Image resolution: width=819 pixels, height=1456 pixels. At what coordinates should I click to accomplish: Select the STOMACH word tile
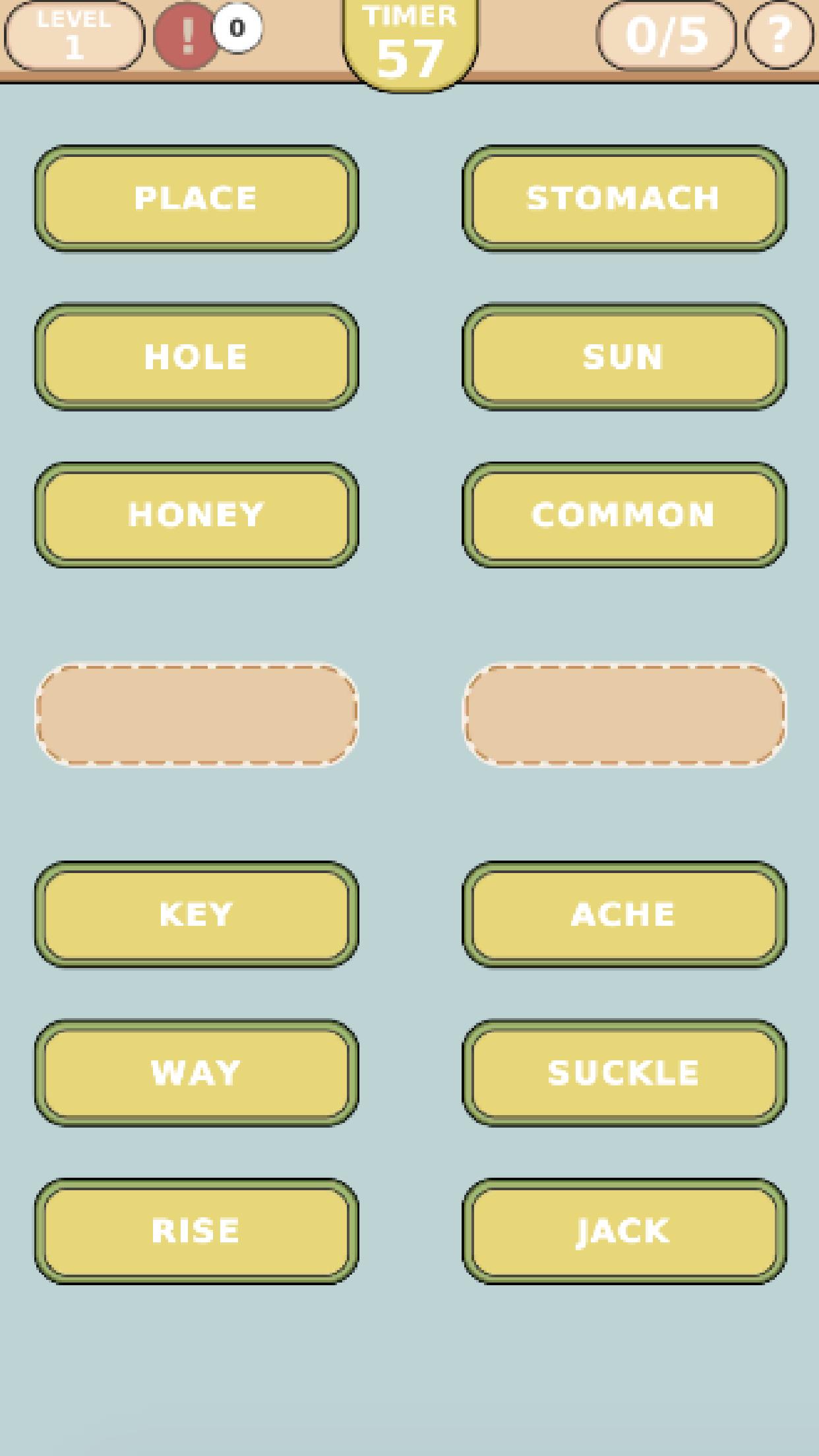pyautogui.click(x=622, y=197)
